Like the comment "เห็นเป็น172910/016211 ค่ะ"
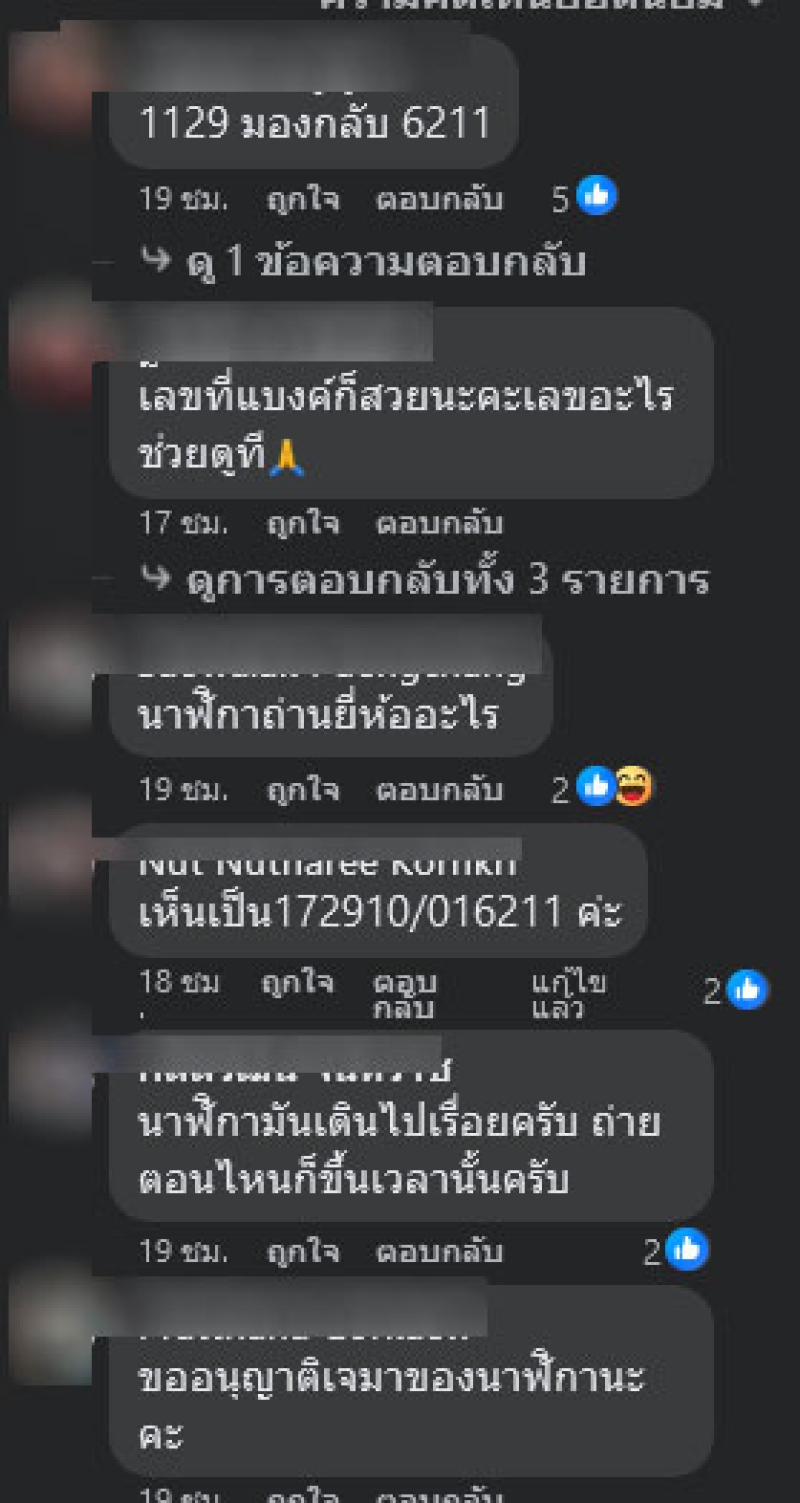The height and width of the screenshot is (1503, 800). 297,984
